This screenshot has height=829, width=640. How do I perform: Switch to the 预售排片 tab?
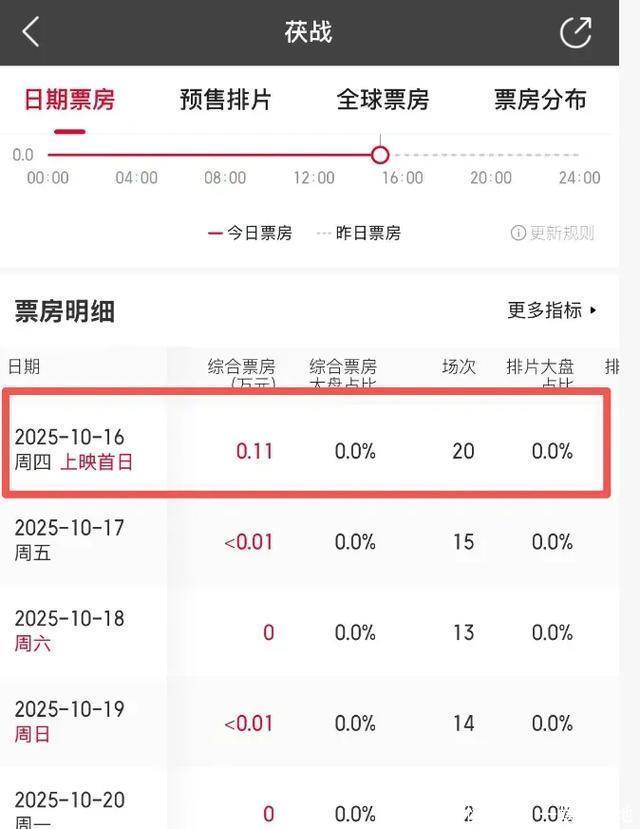point(226,99)
